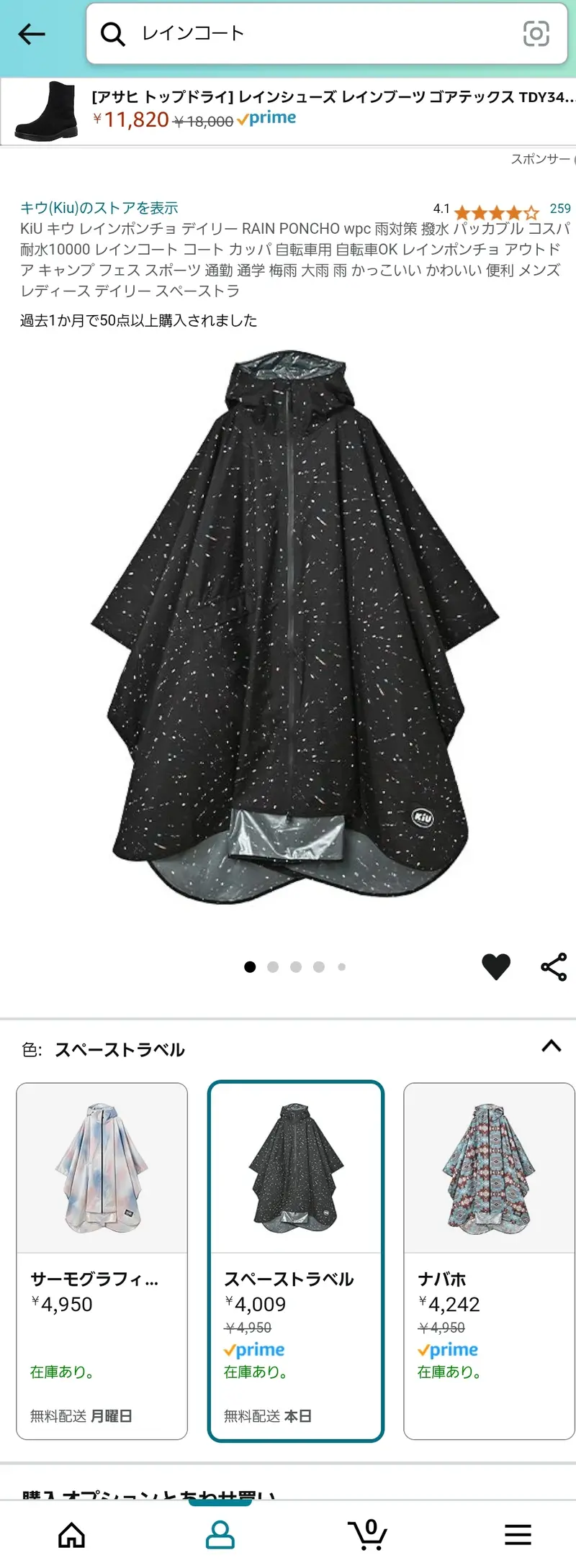This screenshot has height=1568, width=576.
Task: Add poncho to wish list with heart
Action: click(x=495, y=966)
